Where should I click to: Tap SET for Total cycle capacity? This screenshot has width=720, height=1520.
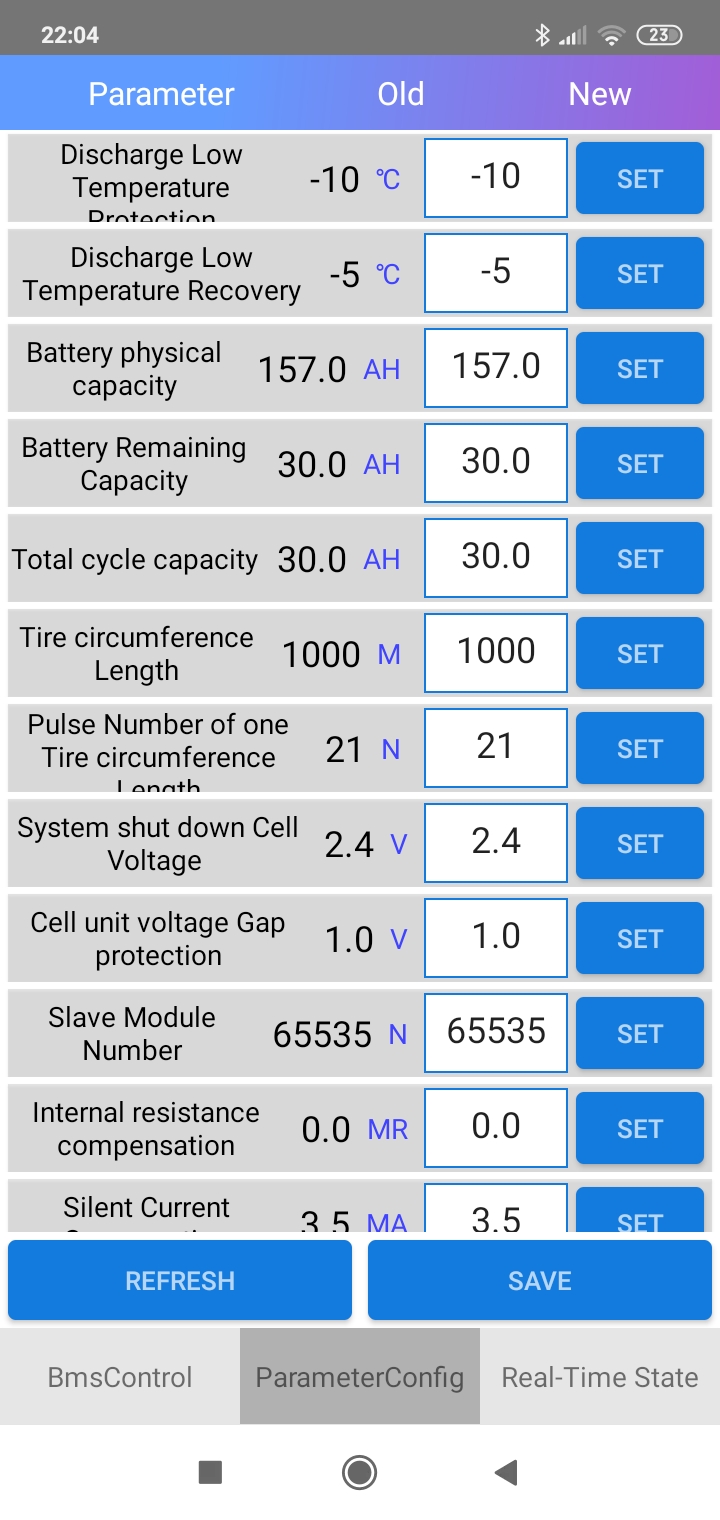pos(640,558)
